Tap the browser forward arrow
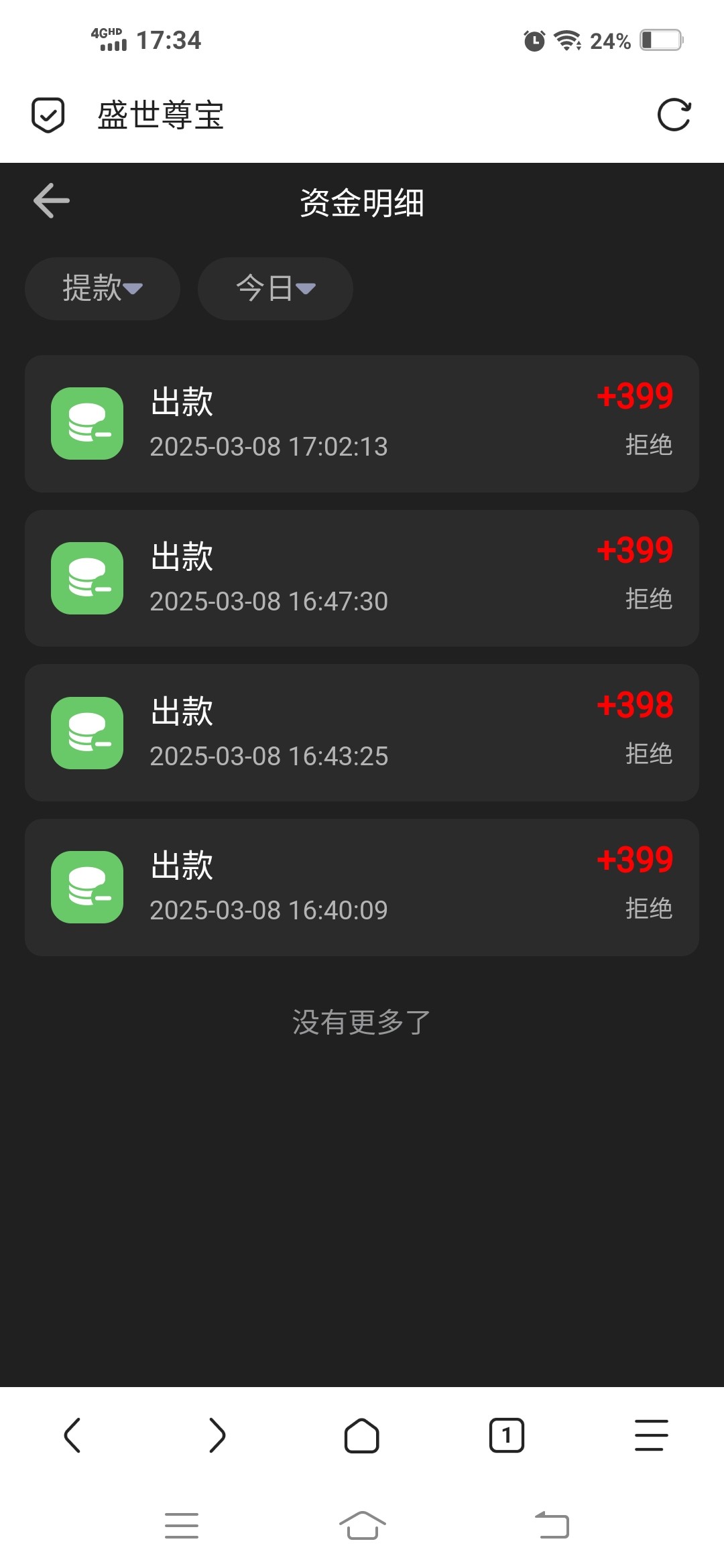The height and width of the screenshot is (1568, 724). coord(217,1435)
